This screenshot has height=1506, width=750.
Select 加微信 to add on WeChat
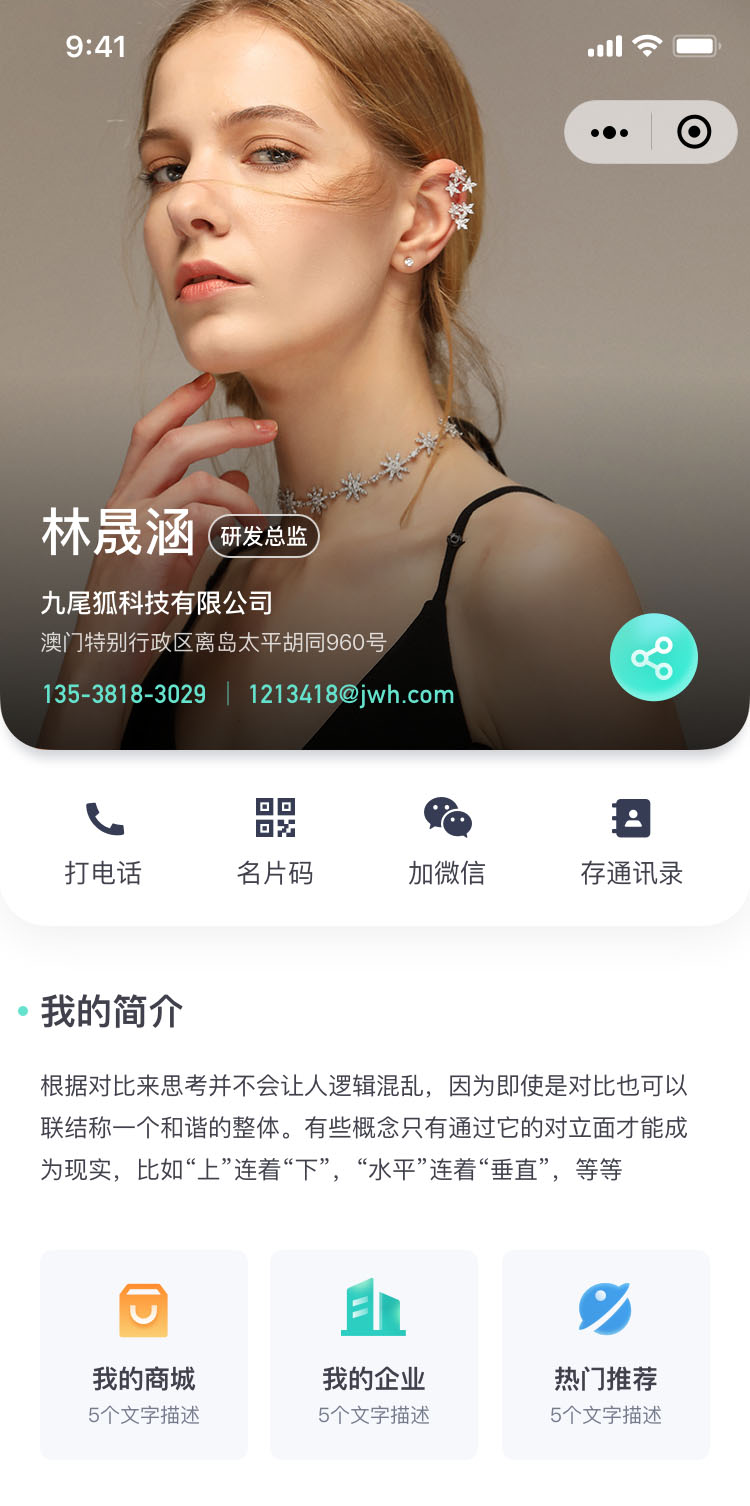point(447,842)
